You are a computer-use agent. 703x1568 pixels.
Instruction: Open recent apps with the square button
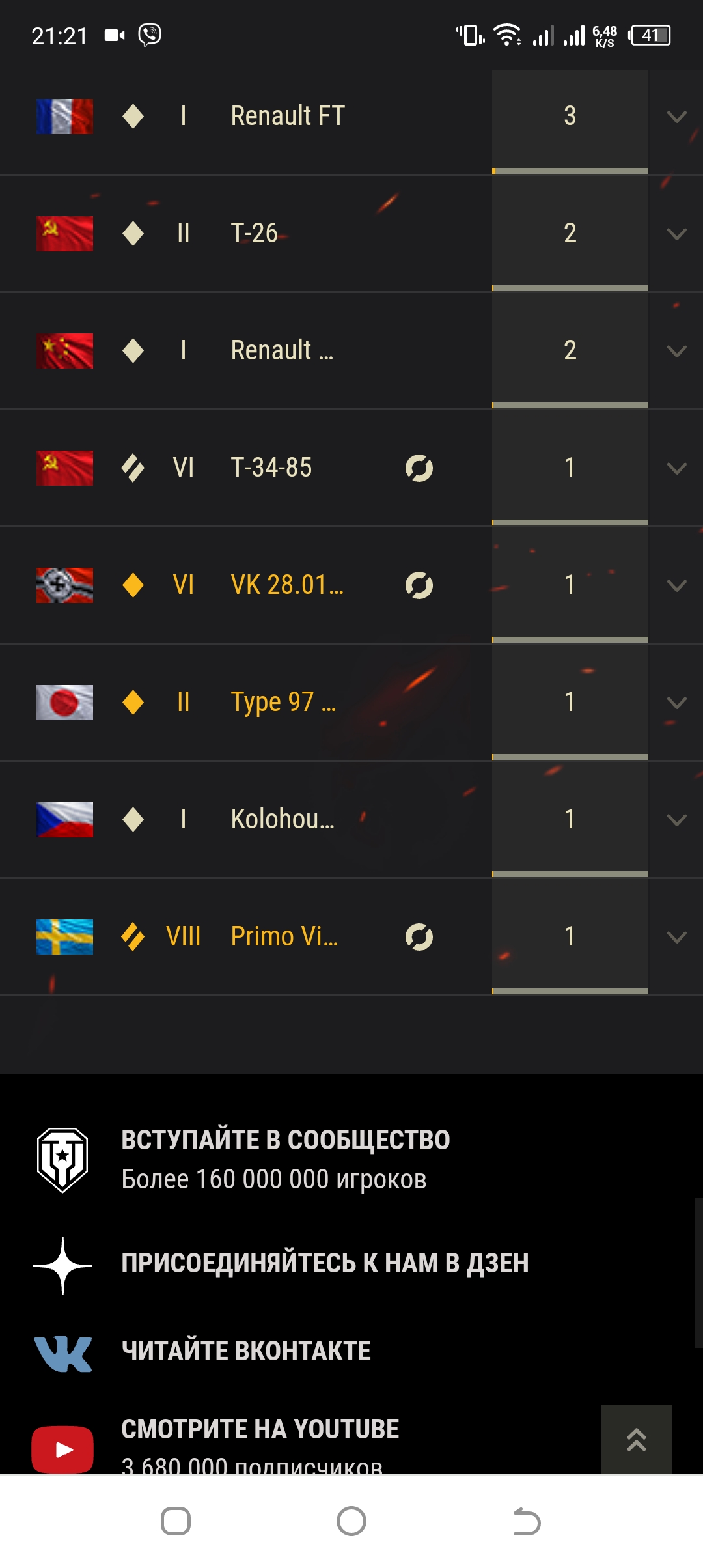click(176, 1522)
